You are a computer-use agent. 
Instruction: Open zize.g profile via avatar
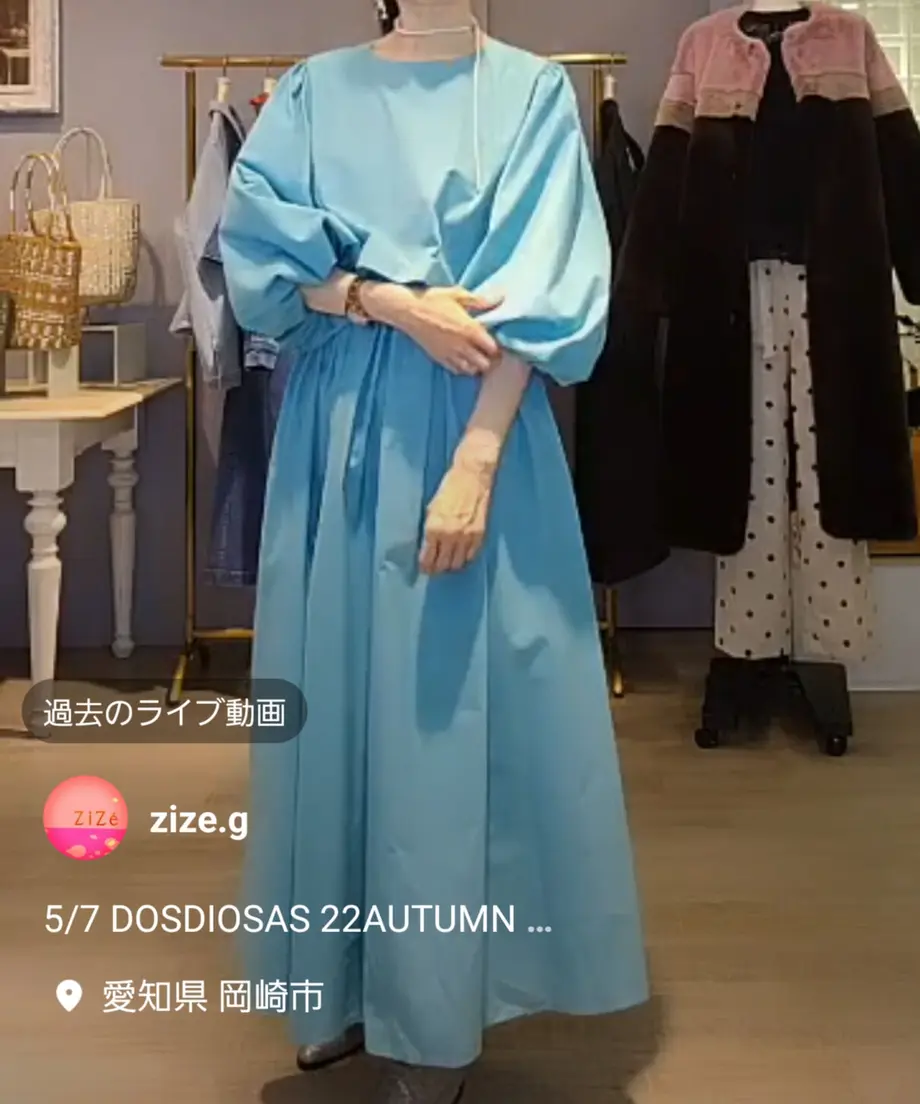point(85,818)
